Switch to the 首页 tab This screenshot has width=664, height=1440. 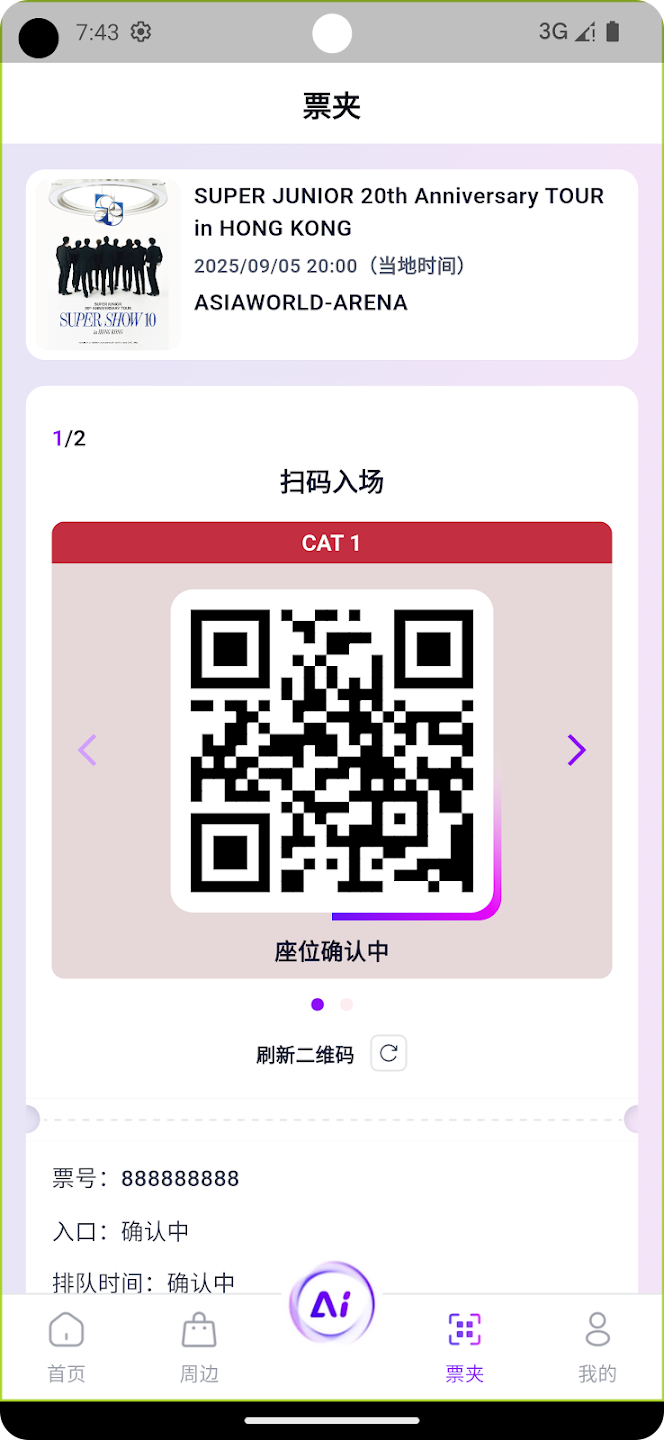coord(66,1345)
